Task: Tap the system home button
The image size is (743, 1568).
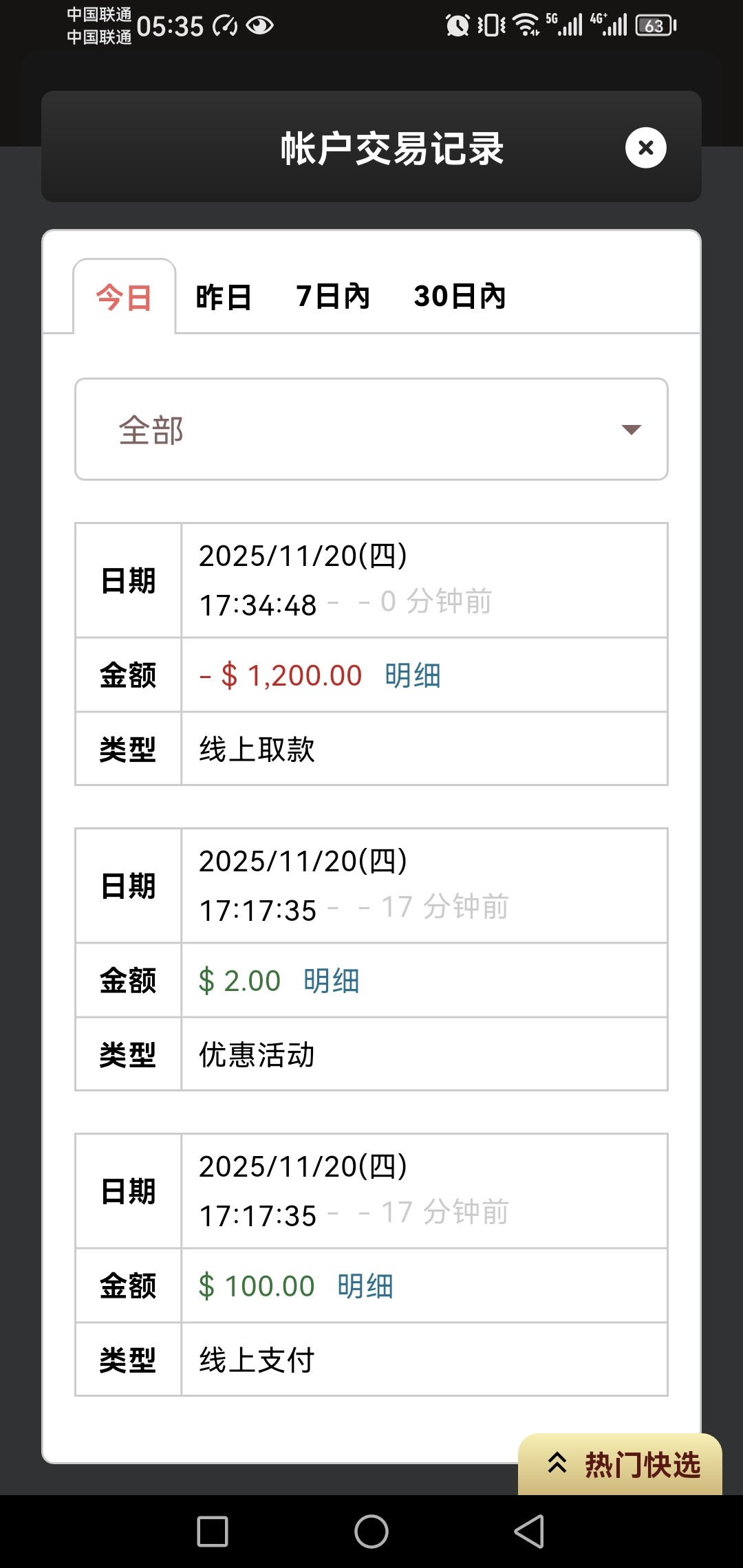Action: (371, 1532)
